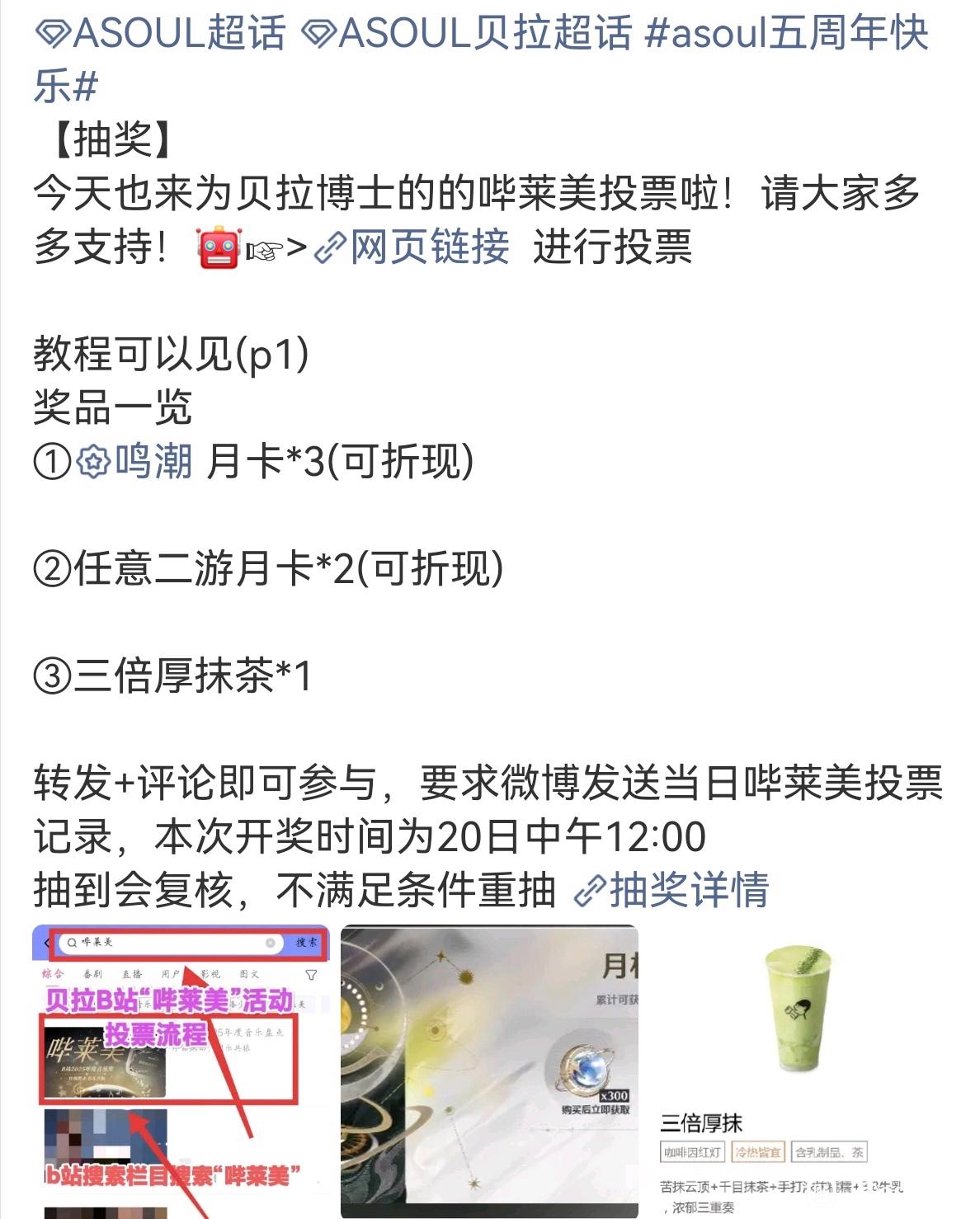
Task: Open the ASOUL超话 super topic link
Action: 161,34
